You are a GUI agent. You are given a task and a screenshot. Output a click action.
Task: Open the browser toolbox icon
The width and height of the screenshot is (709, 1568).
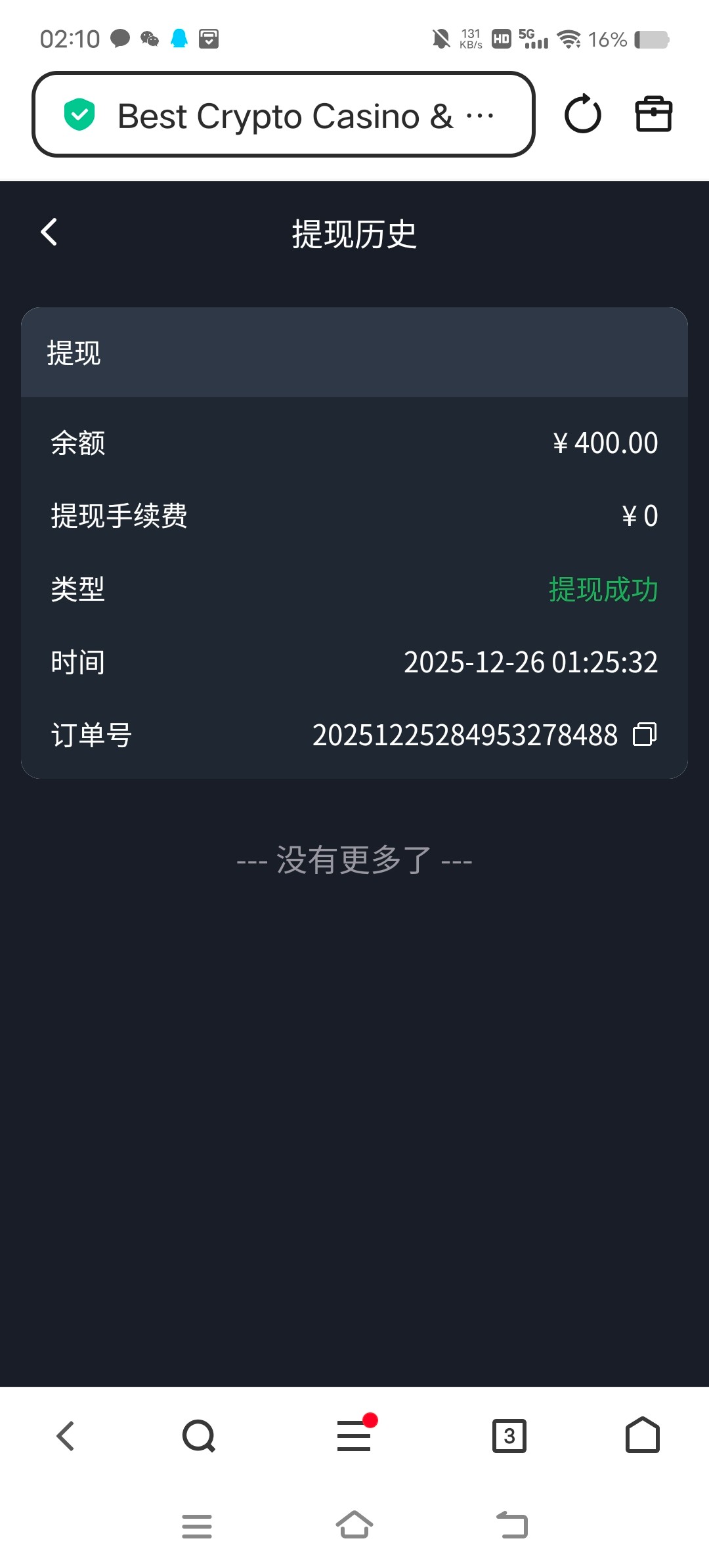[653, 115]
